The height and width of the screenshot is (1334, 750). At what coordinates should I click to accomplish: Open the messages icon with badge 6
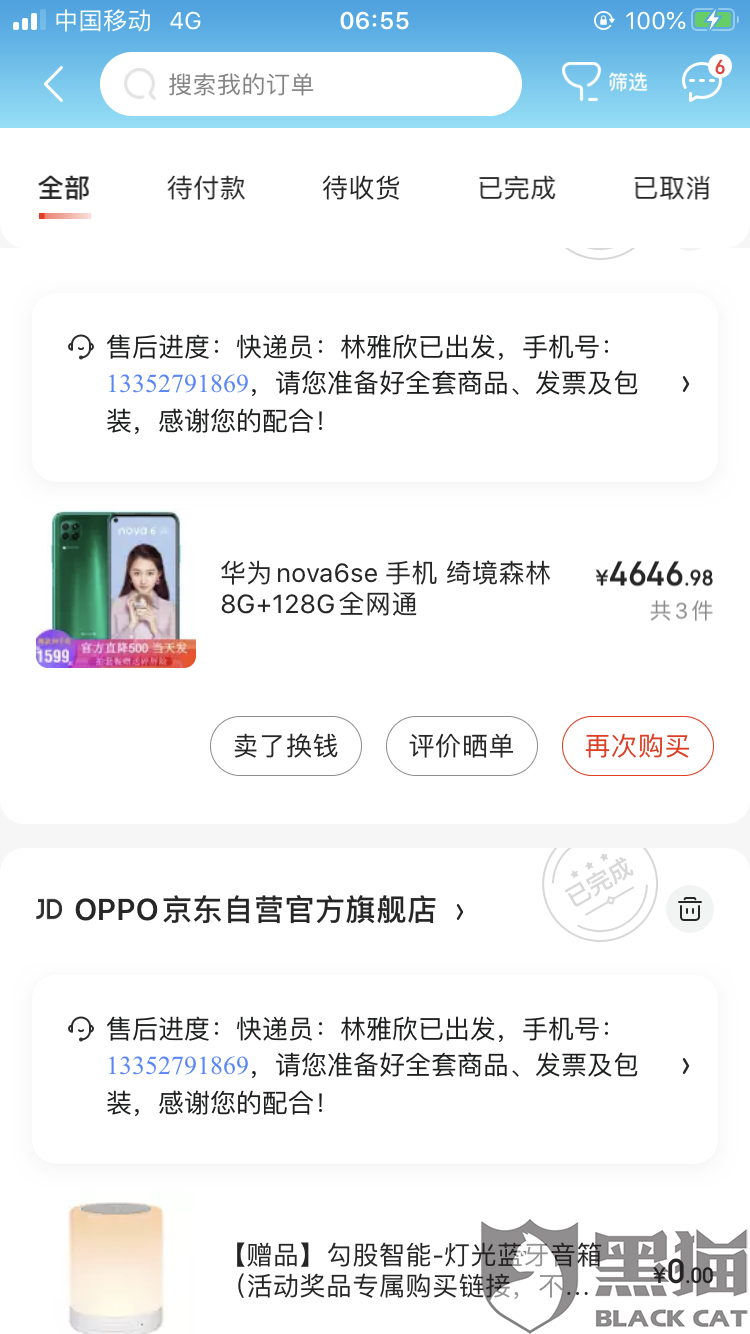point(702,82)
